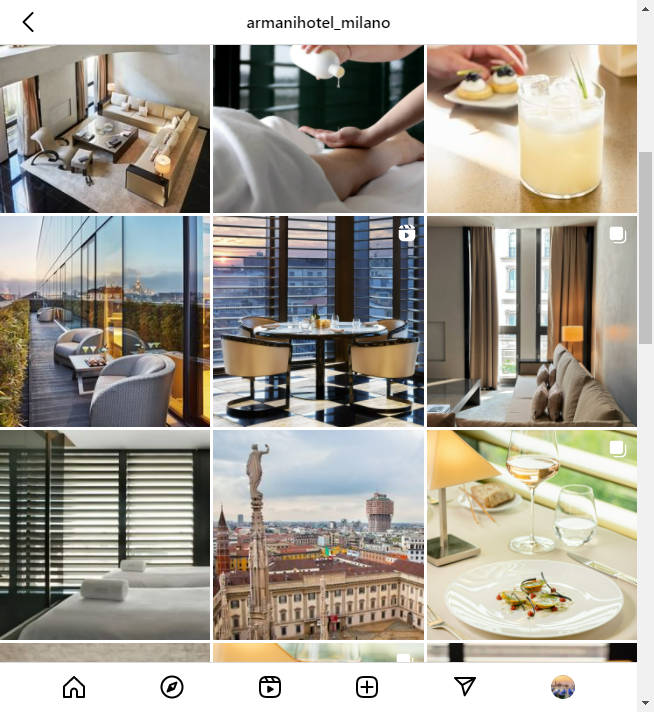Open the Milan cityscape statue photo
This screenshot has height=712, width=654.
point(318,534)
